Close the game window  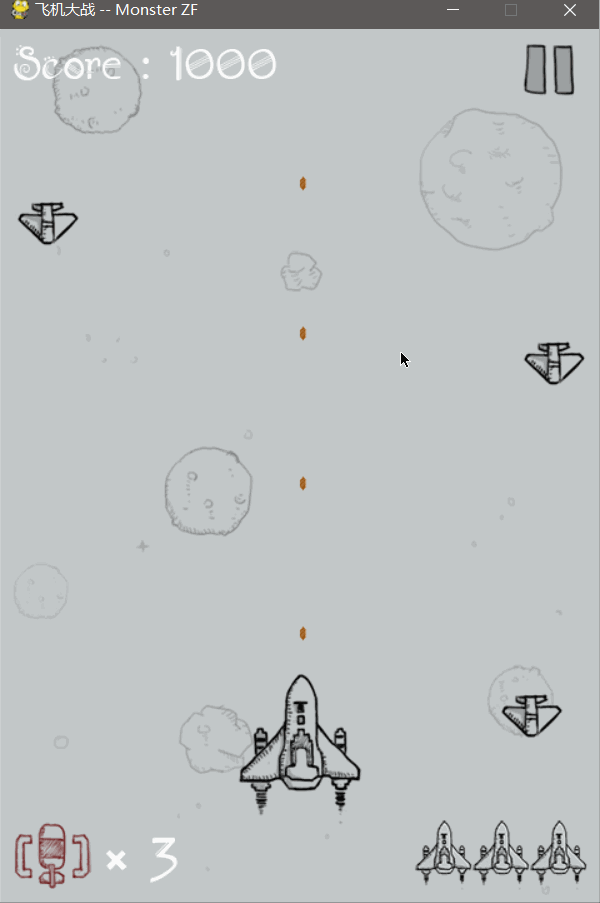pyautogui.click(x=570, y=10)
